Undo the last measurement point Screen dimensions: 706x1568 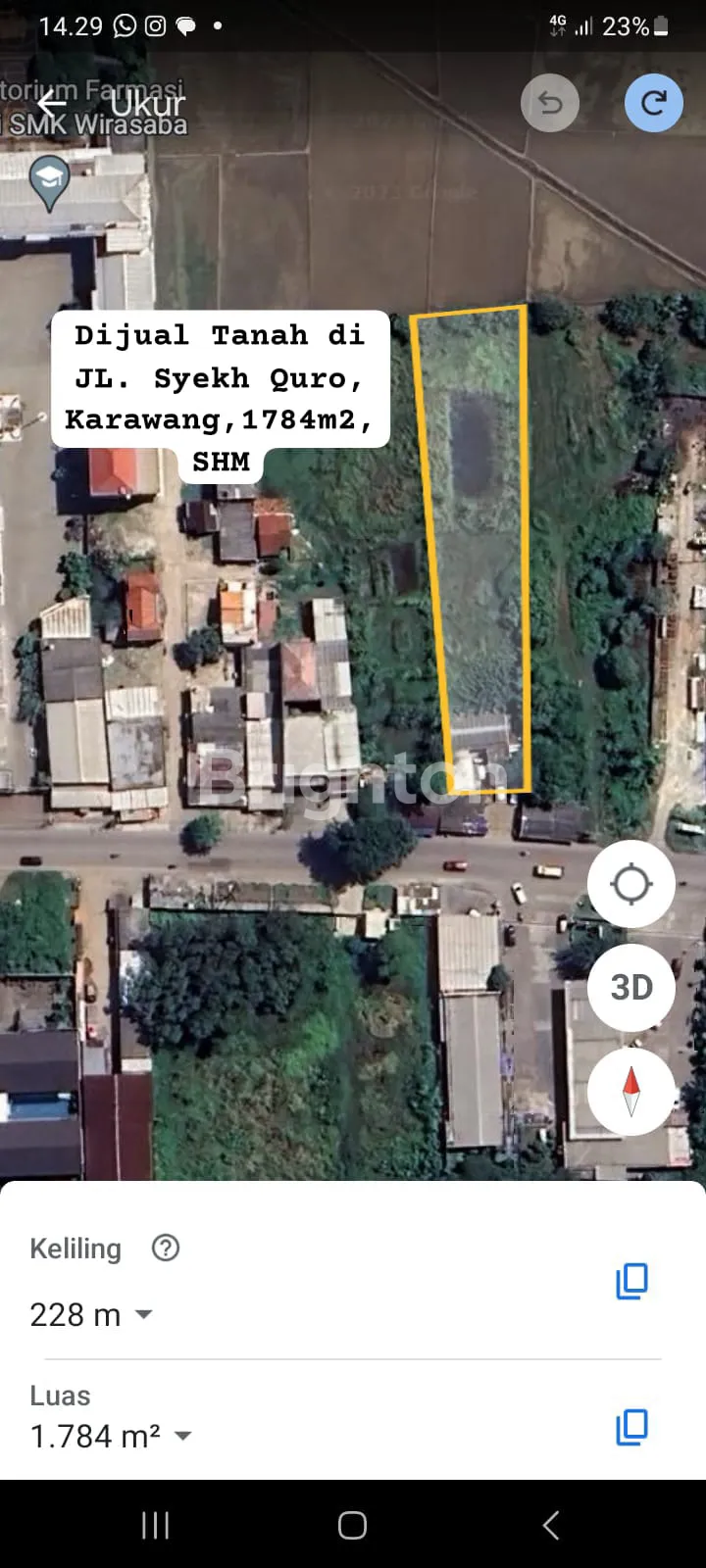tap(550, 103)
